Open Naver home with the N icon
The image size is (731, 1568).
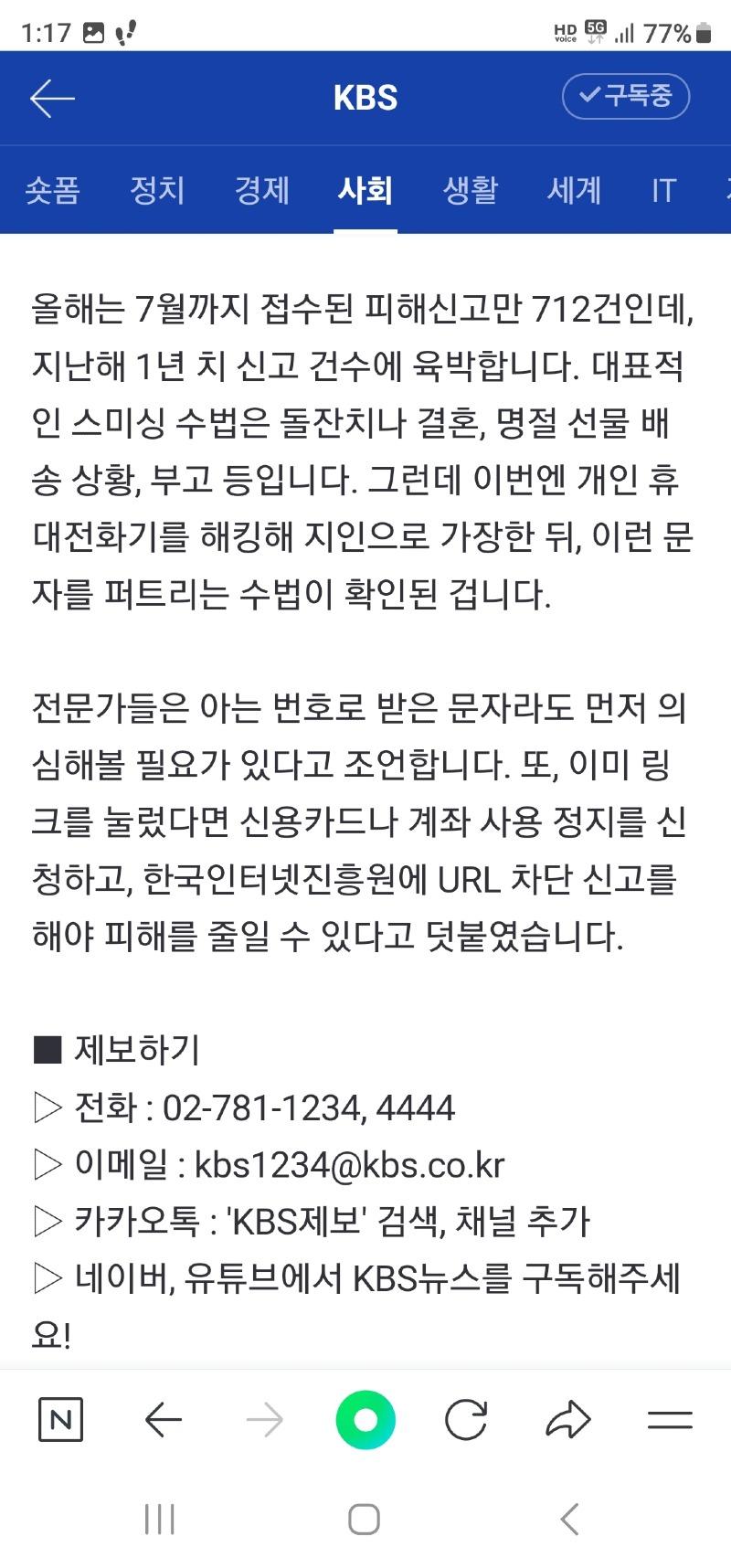click(61, 1420)
